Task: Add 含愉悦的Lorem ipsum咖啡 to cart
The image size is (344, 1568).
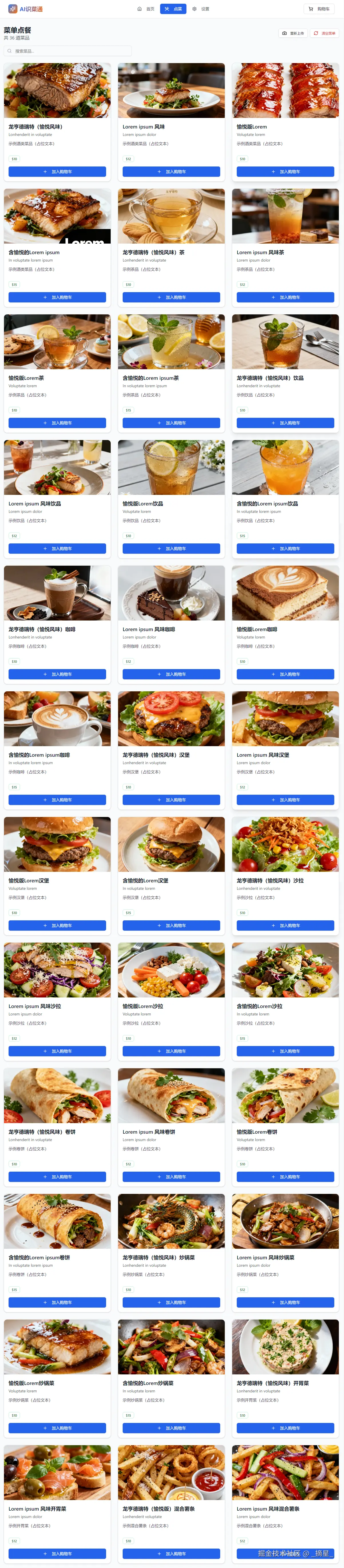Action: point(57,800)
